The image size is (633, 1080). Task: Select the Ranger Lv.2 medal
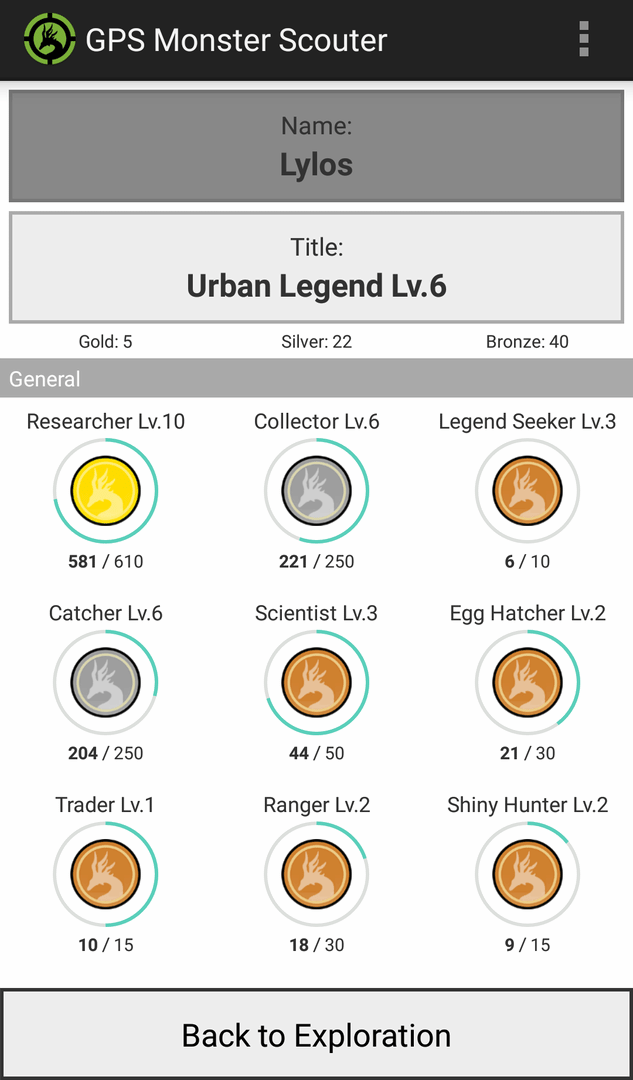[316, 875]
